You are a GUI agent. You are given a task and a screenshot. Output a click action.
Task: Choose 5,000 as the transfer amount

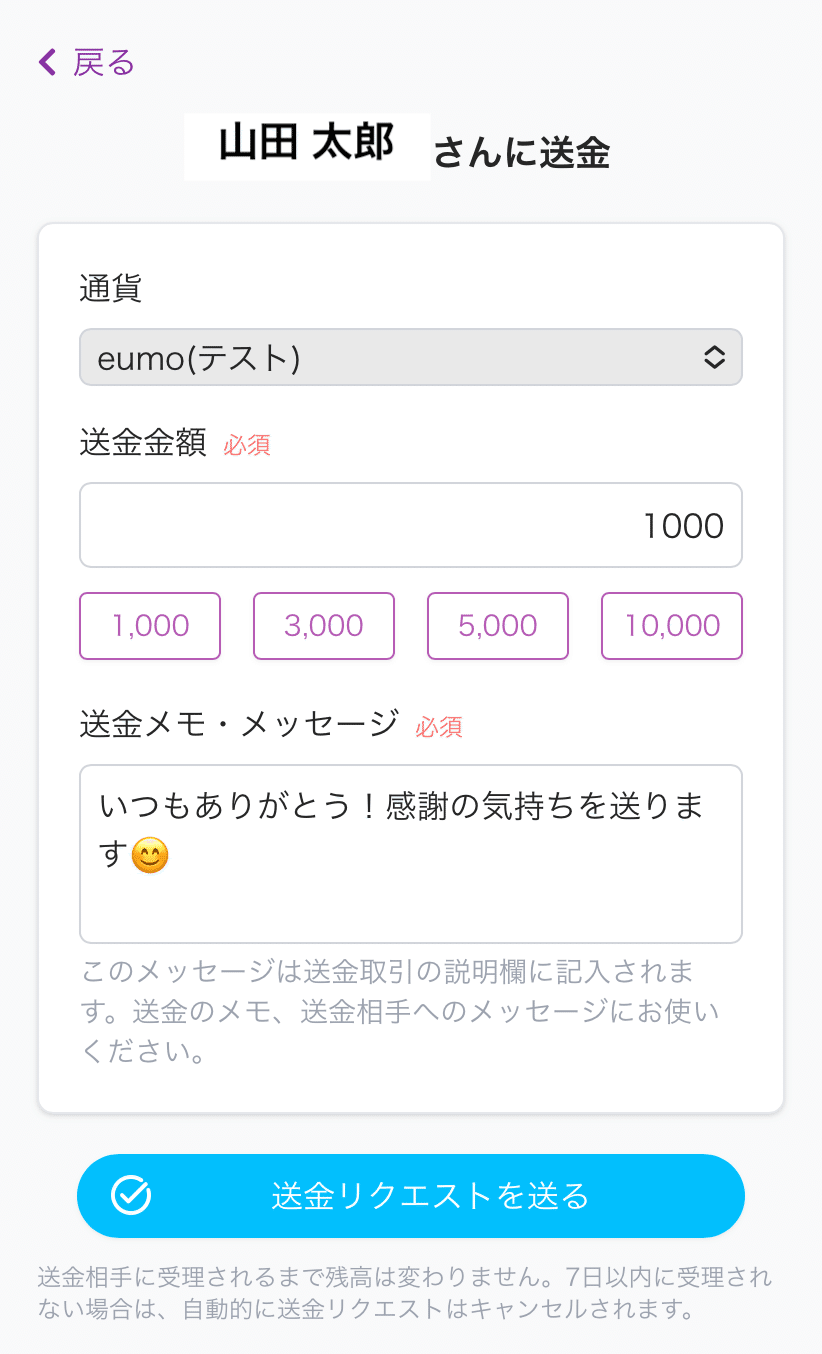pos(497,626)
